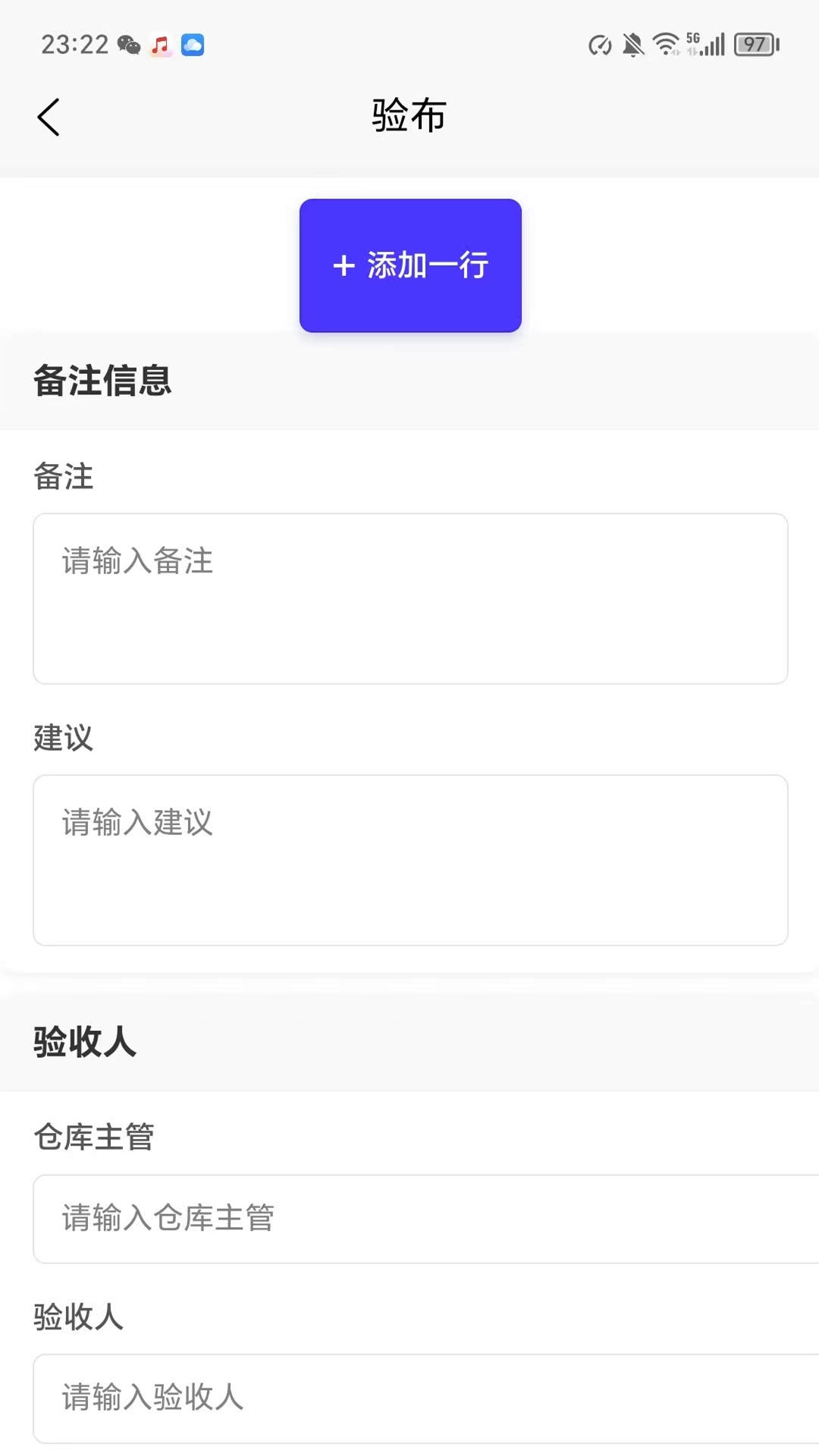819x1456 pixels.
Task: Click the 请输入建议 text area
Action: coord(409,861)
